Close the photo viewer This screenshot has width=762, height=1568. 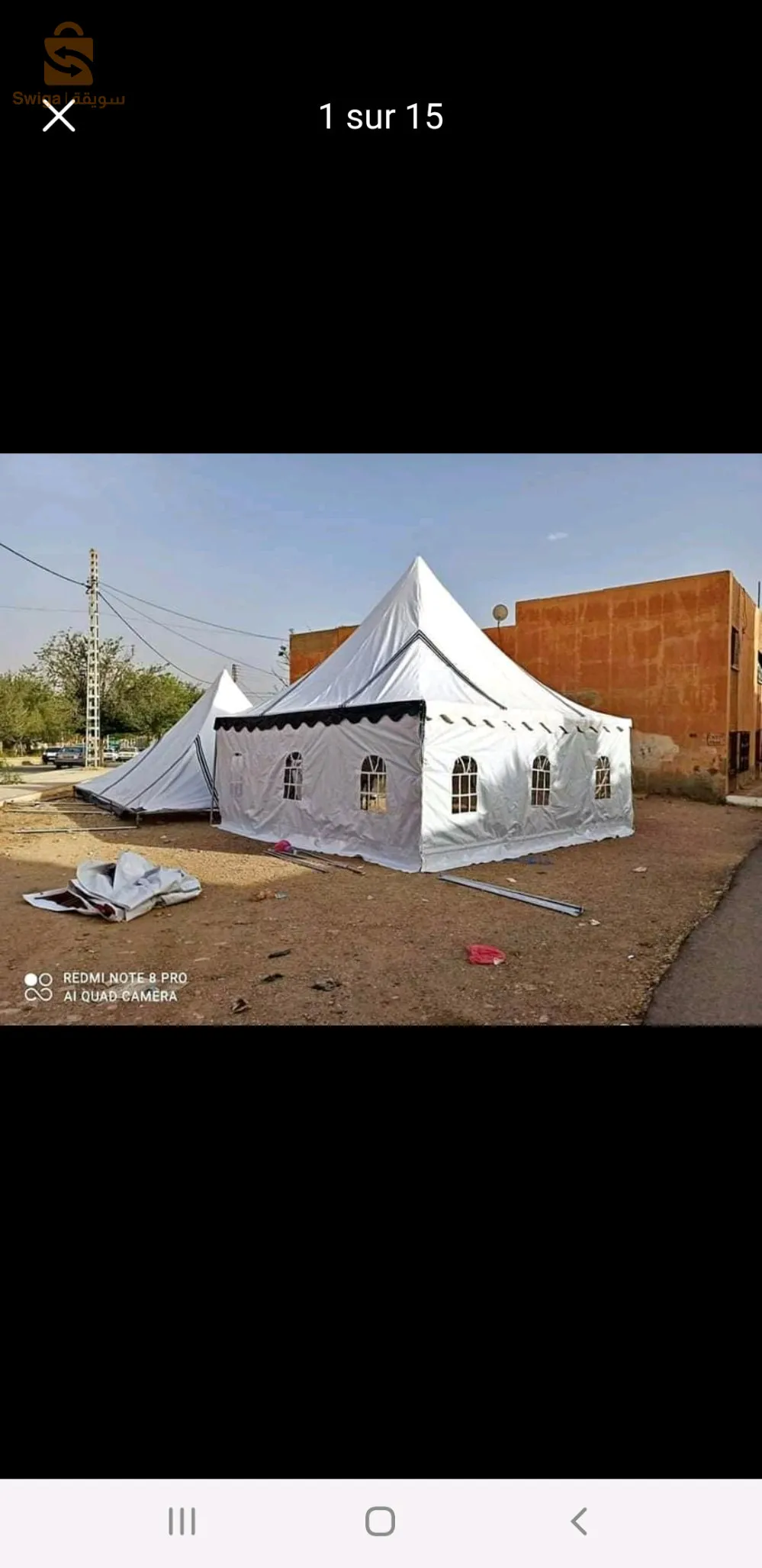59,117
